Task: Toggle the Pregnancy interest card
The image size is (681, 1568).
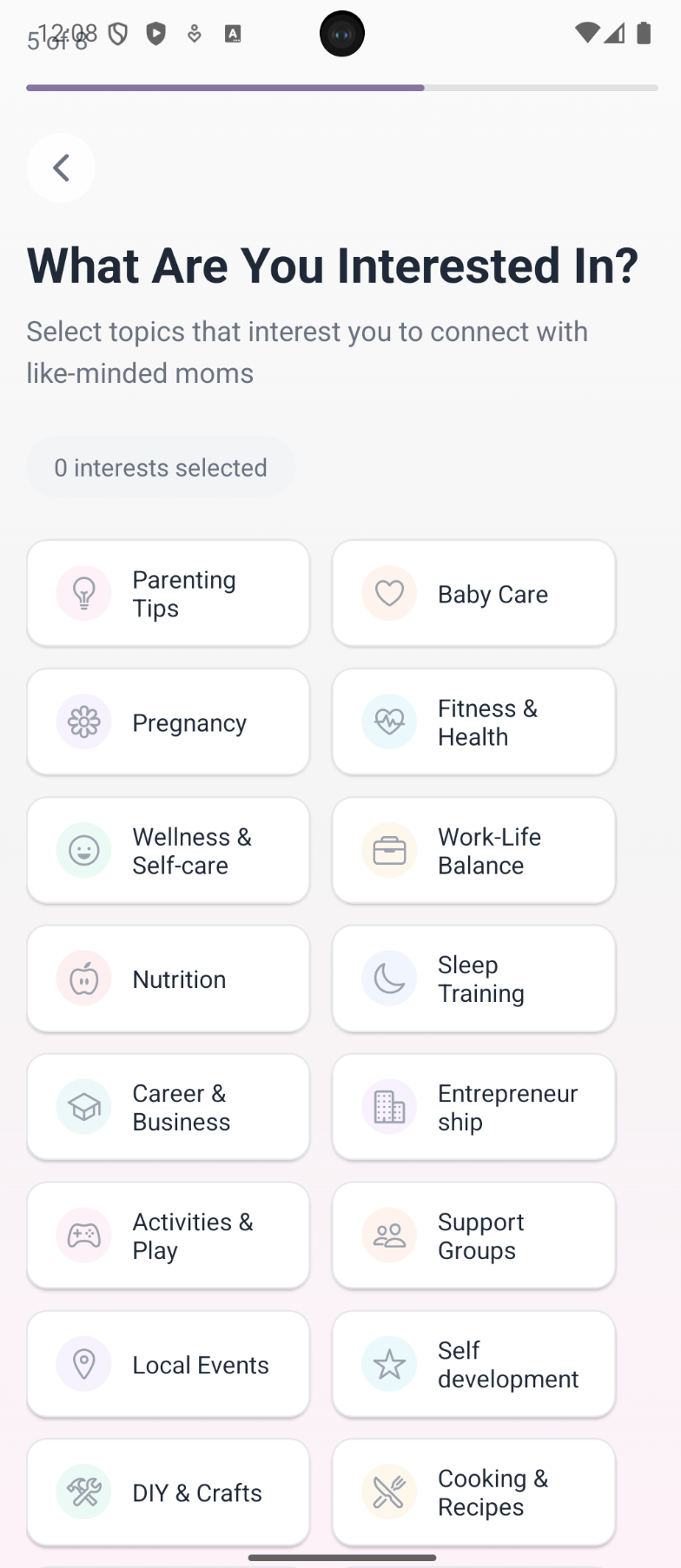Action: [168, 721]
